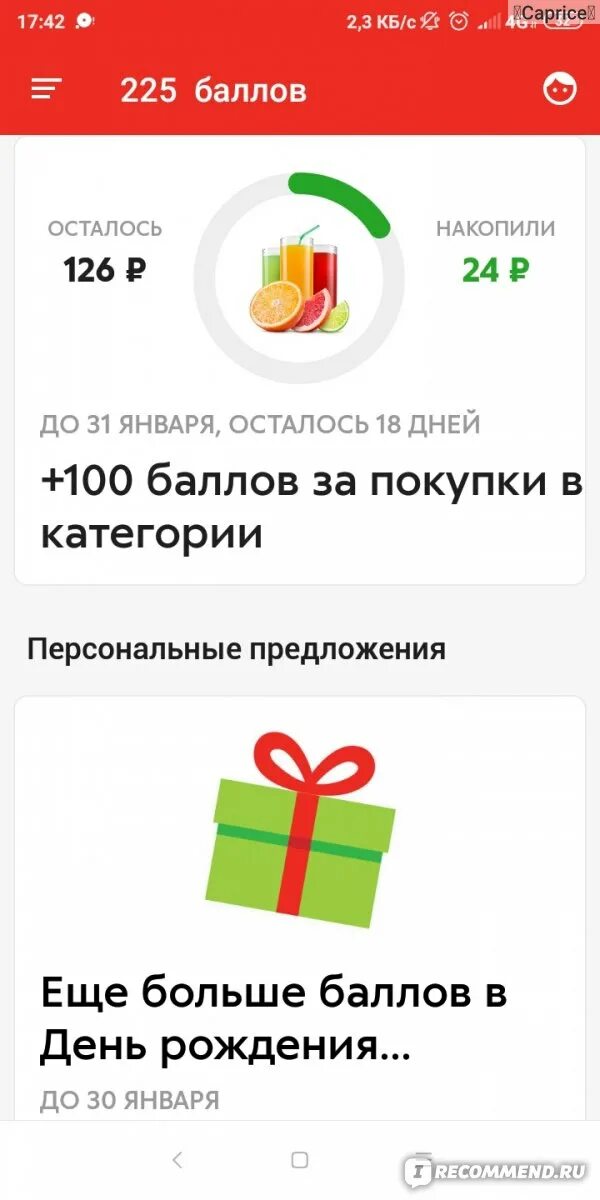This screenshot has height=1200, width=600.
Task: Open the profile face icon
Action: [560, 90]
